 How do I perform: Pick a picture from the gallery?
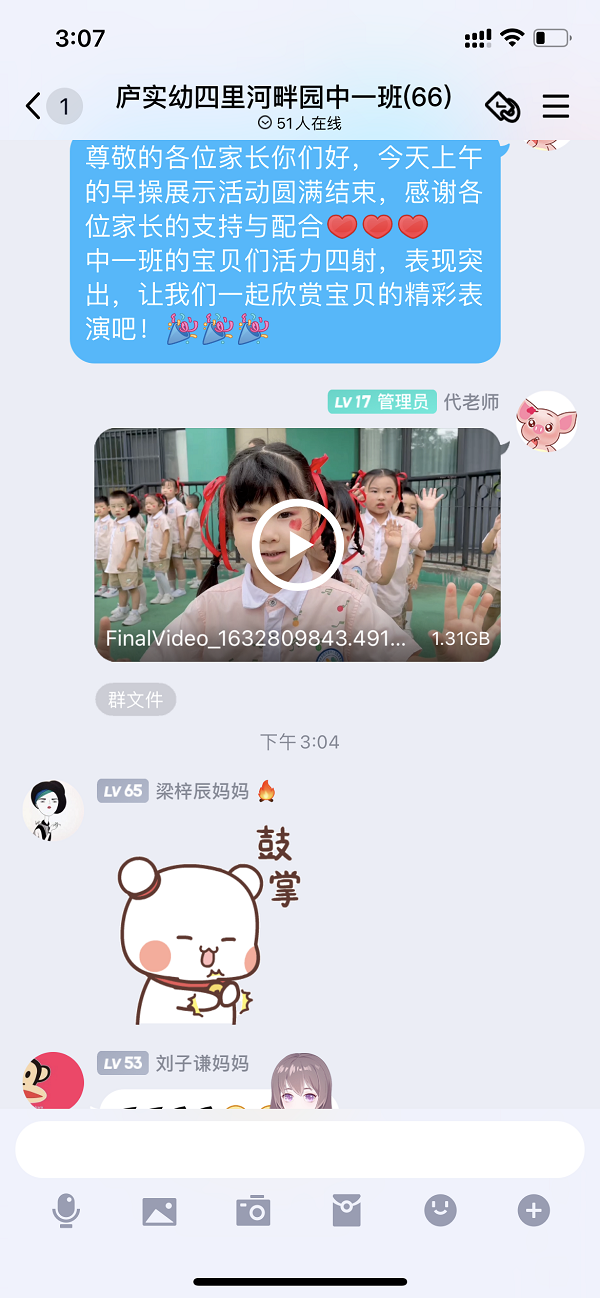pos(160,1211)
